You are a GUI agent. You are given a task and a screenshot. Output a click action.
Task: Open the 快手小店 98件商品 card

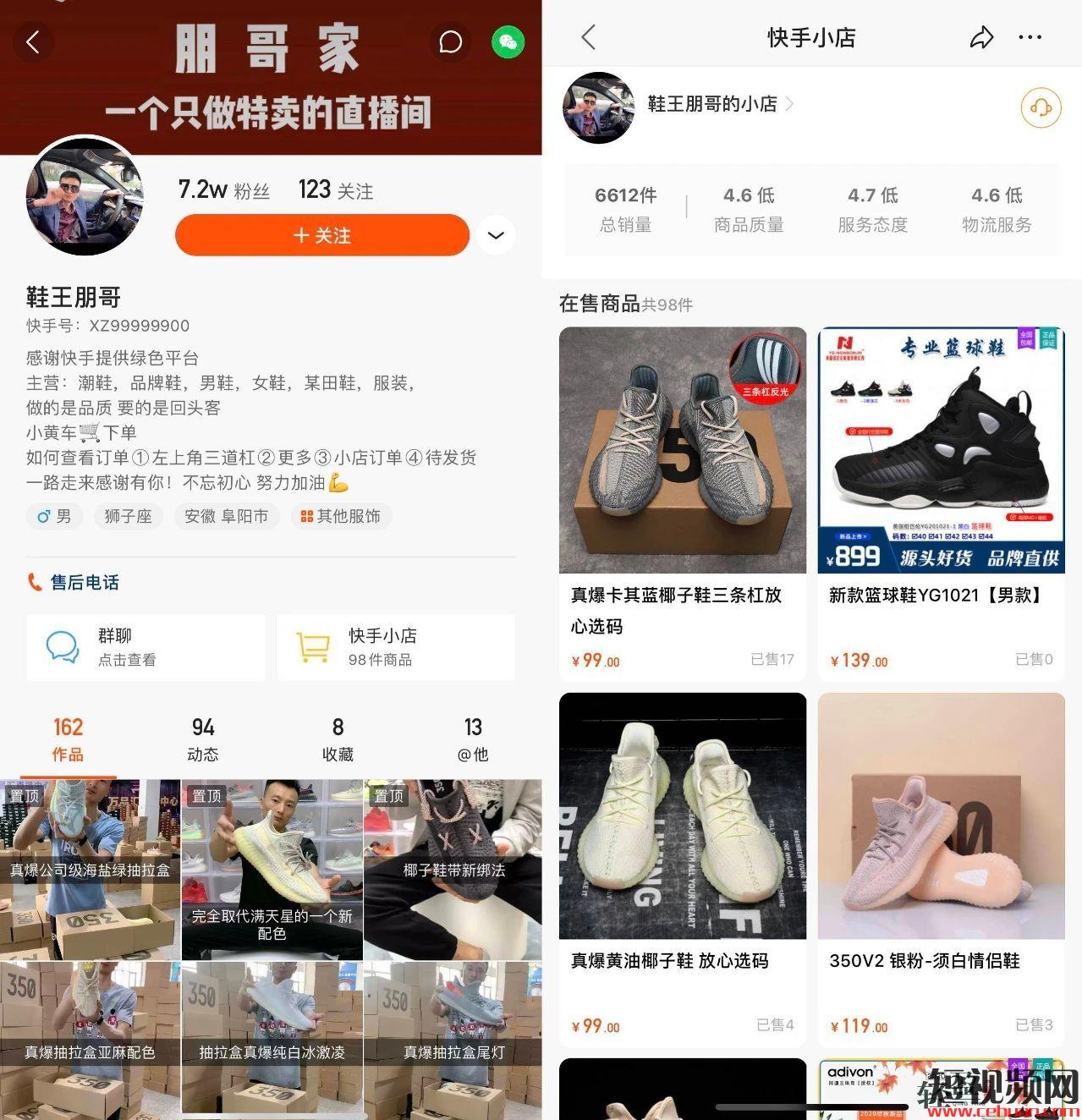coord(395,647)
